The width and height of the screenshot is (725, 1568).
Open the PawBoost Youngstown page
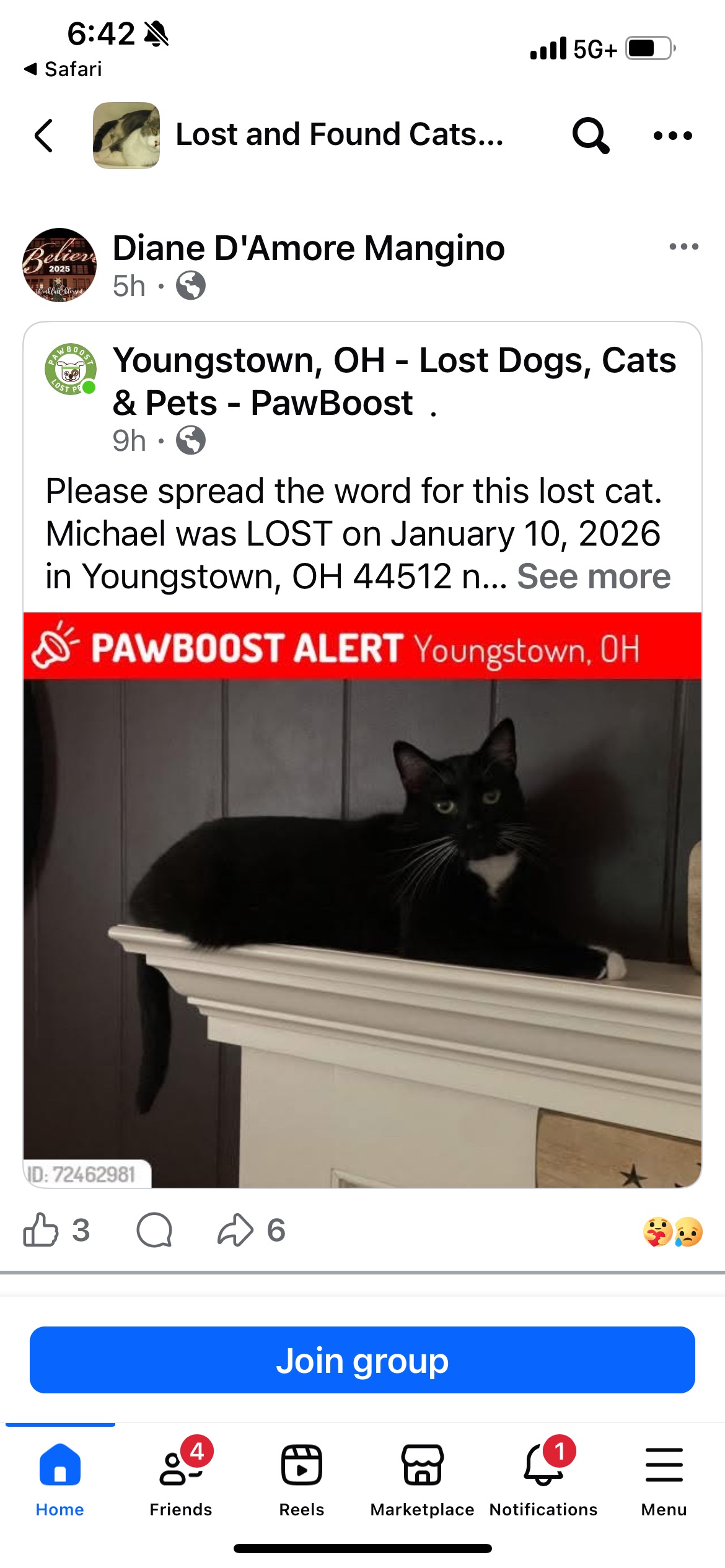pos(393,381)
